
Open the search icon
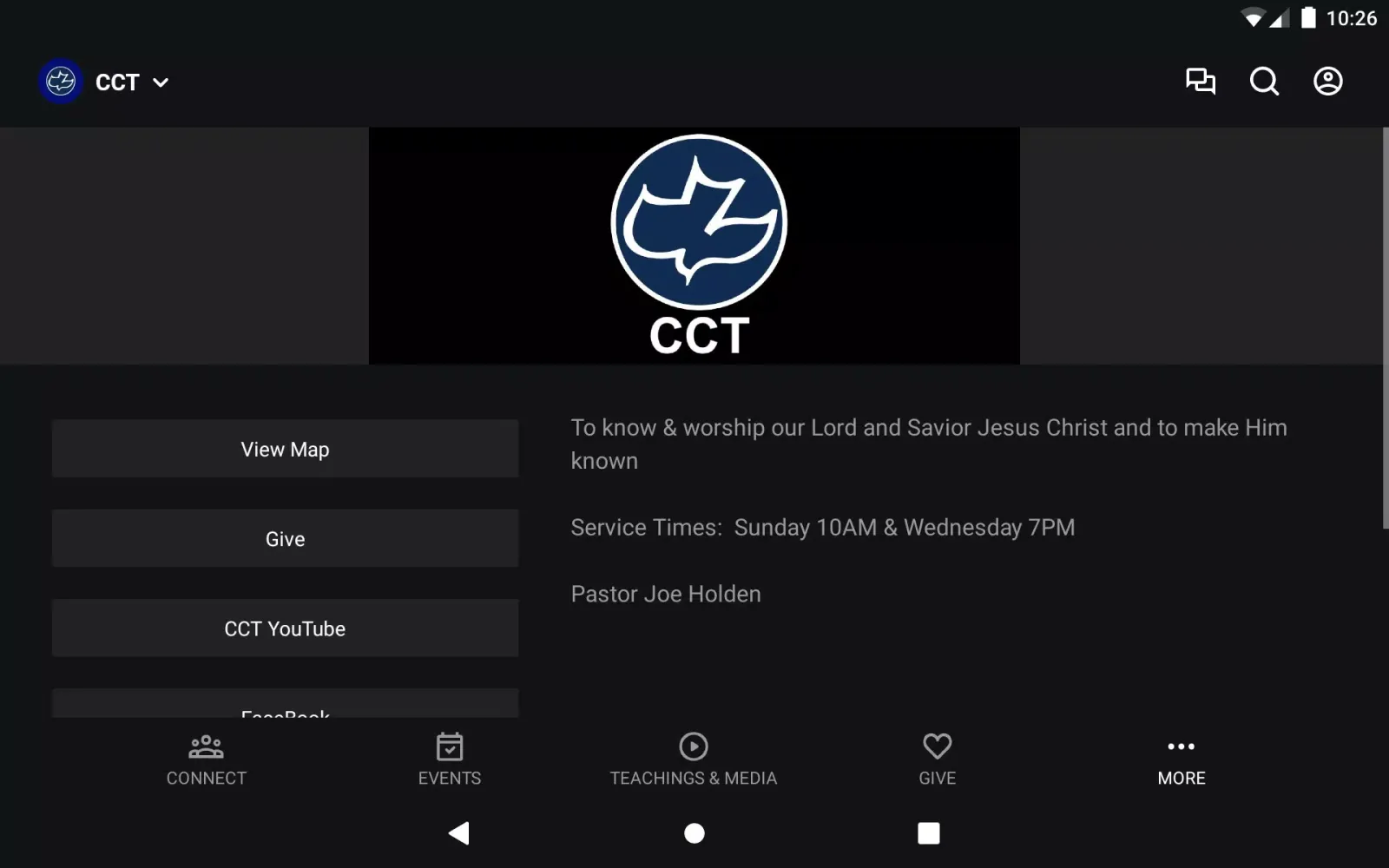pos(1264,82)
